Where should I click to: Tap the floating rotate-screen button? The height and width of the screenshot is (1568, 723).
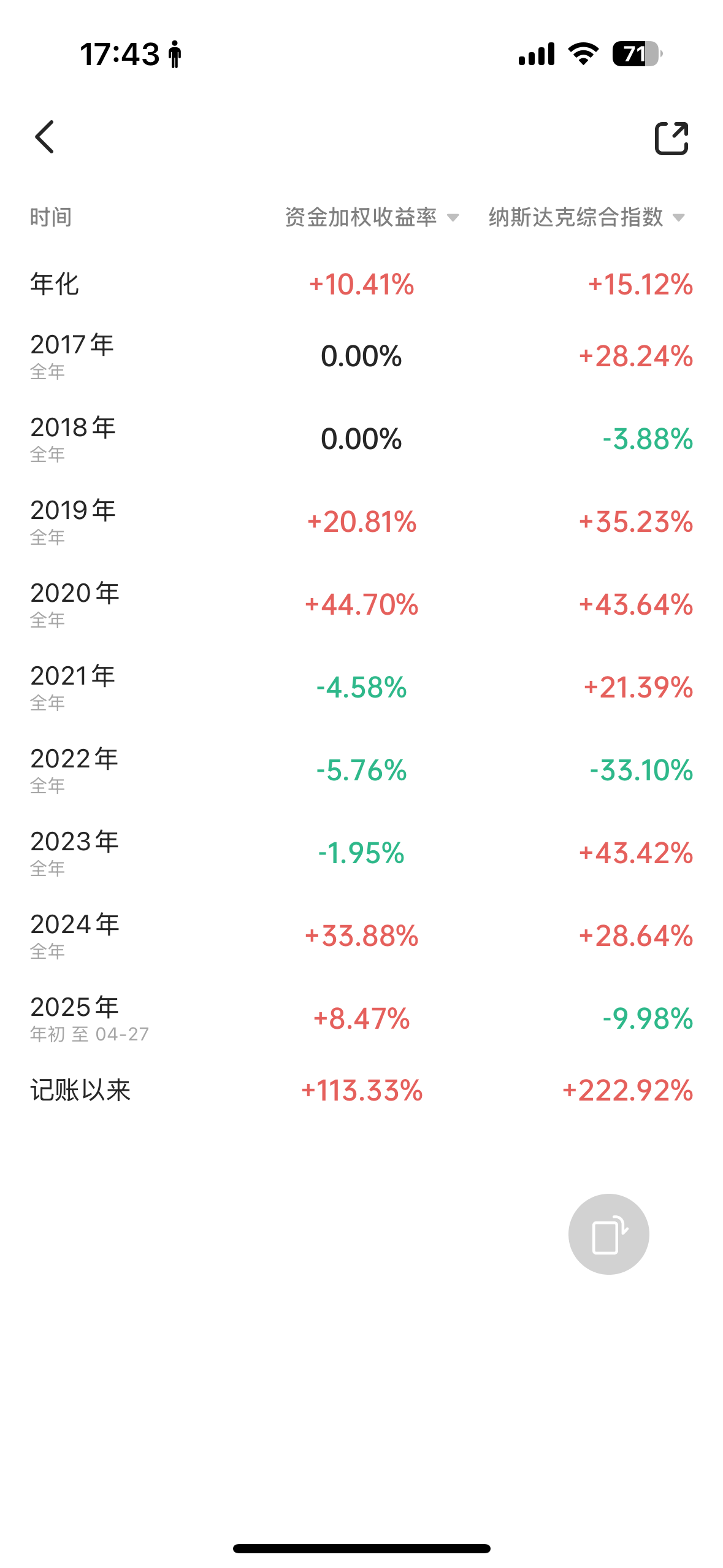[x=608, y=1234]
